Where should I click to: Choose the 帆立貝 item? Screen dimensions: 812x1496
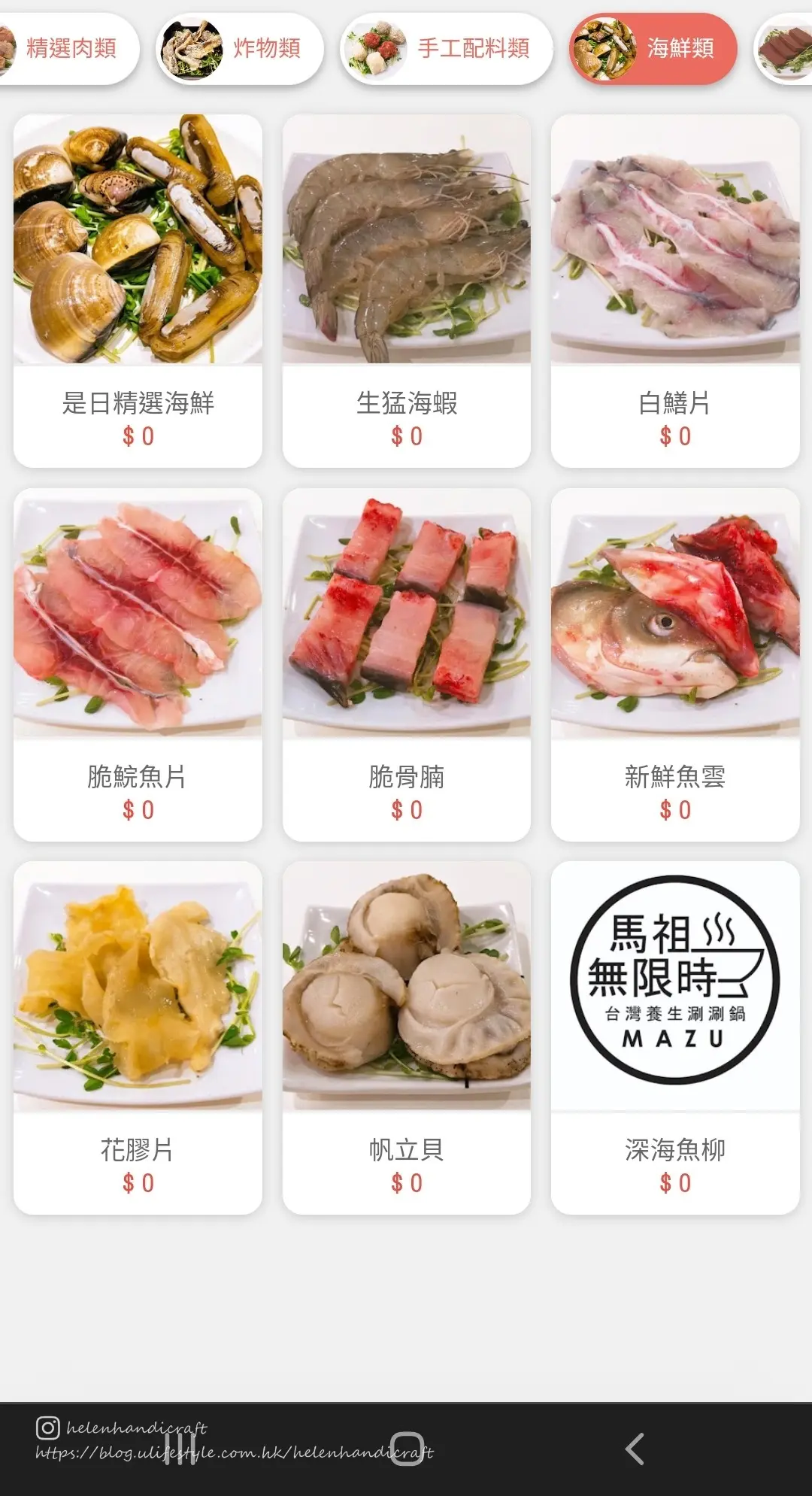407,1038
